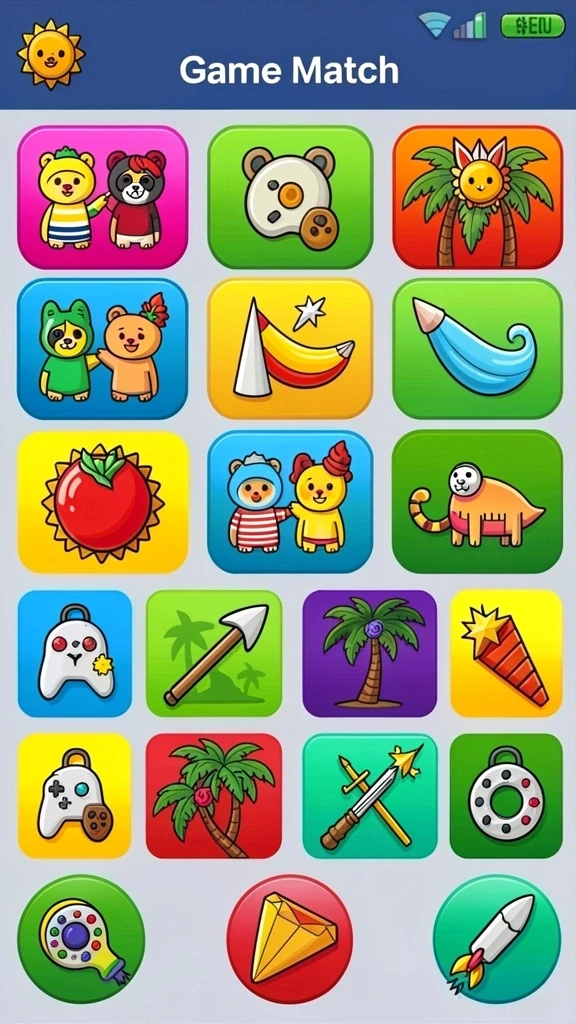Screen dimensions: 576x1024
Task: Choose the white gamepad on blue tile
Action: tap(75, 653)
